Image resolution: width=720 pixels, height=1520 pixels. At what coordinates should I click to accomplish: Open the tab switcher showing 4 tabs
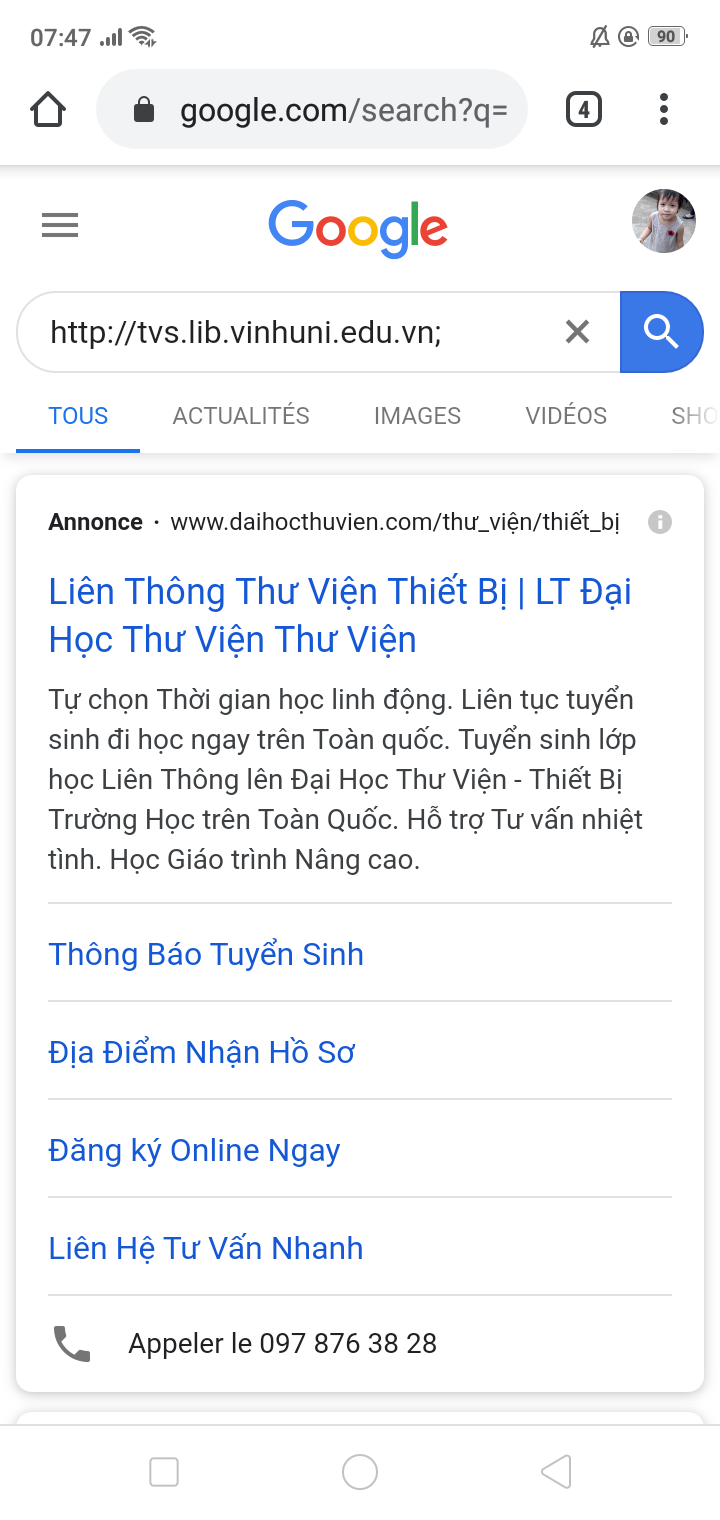coord(584,109)
